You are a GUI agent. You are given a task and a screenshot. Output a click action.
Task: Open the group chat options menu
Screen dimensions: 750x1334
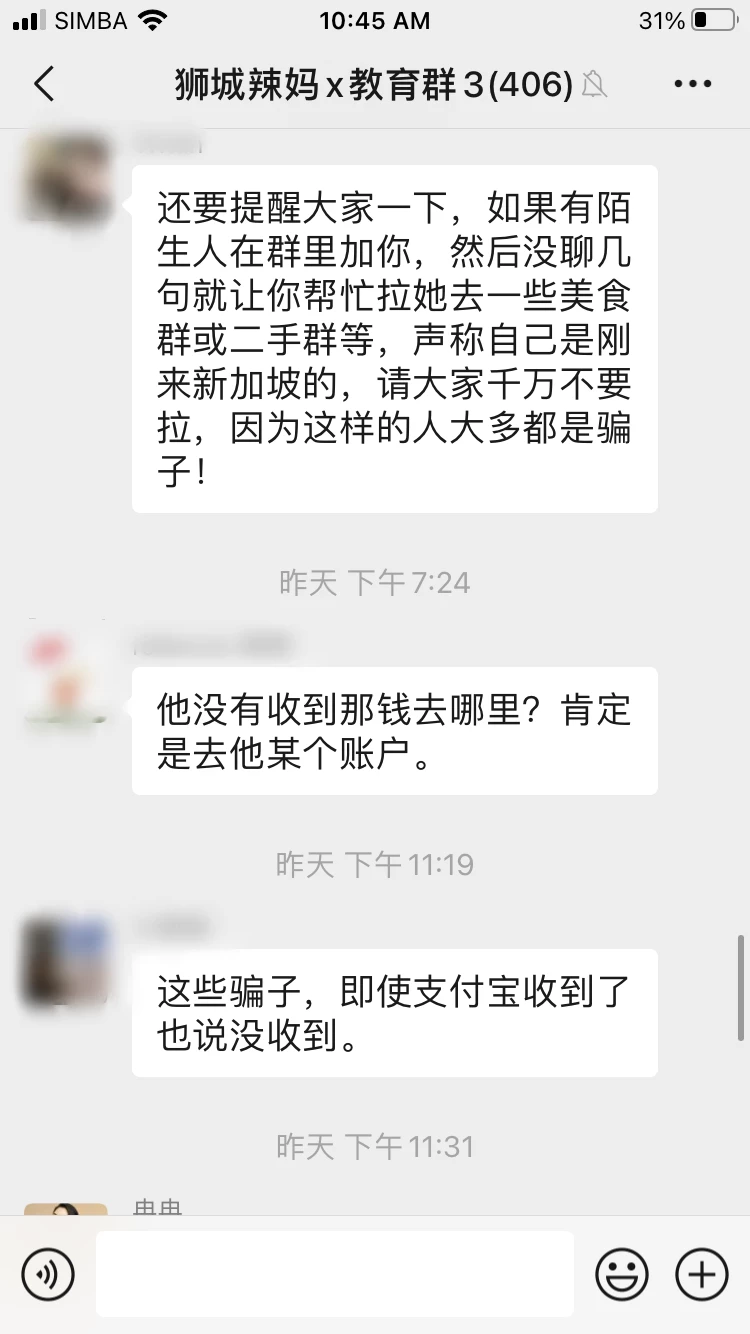click(x=692, y=84)
